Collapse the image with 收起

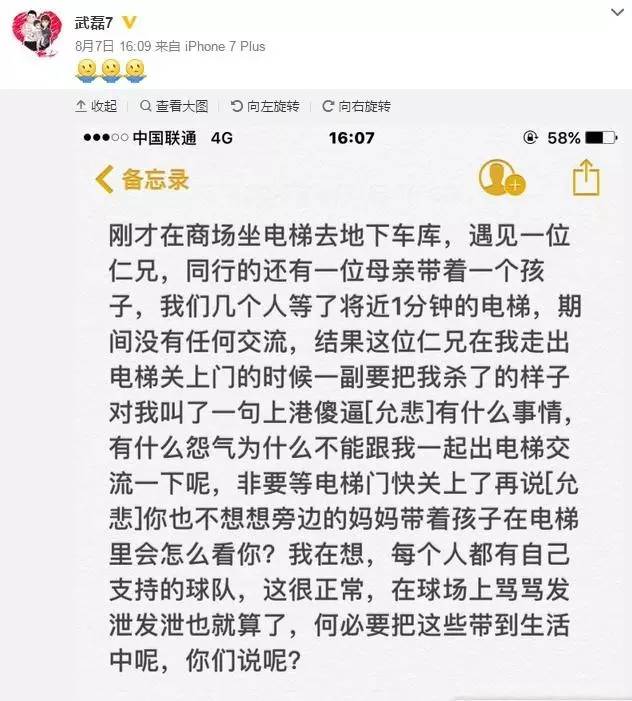(x=96, y=106)
